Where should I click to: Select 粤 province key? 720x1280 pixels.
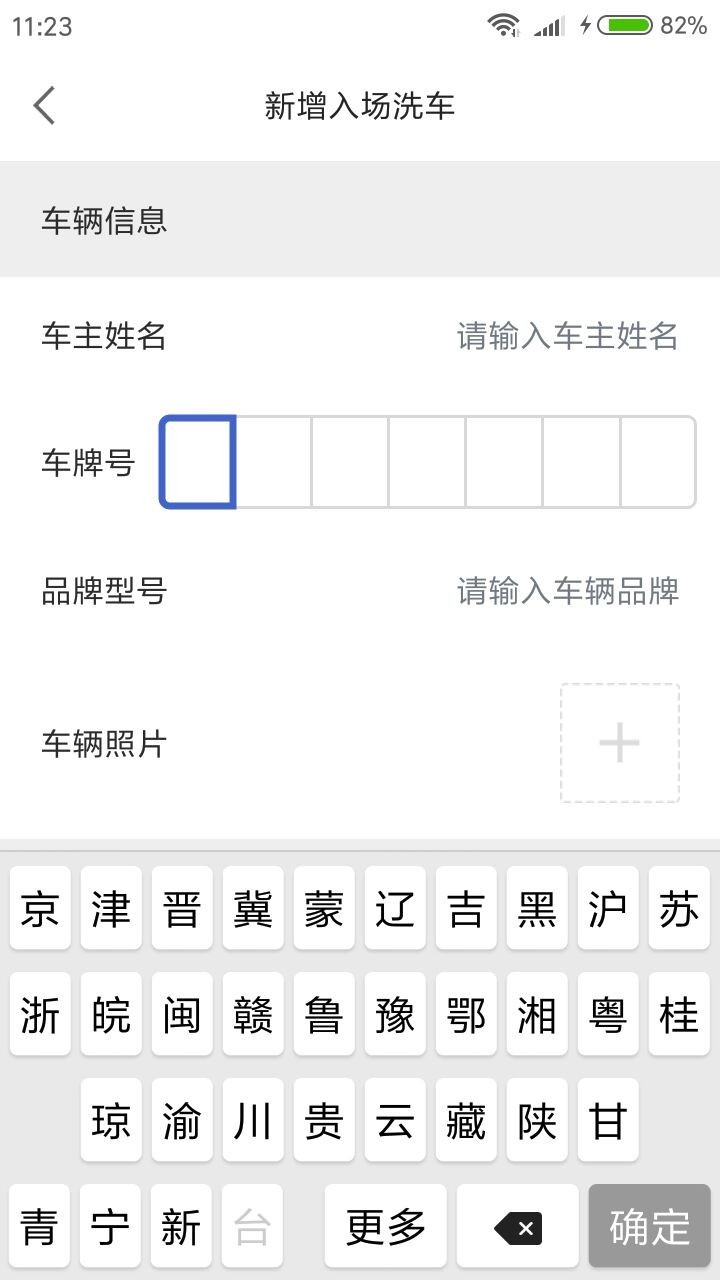tap(608, 1014)
